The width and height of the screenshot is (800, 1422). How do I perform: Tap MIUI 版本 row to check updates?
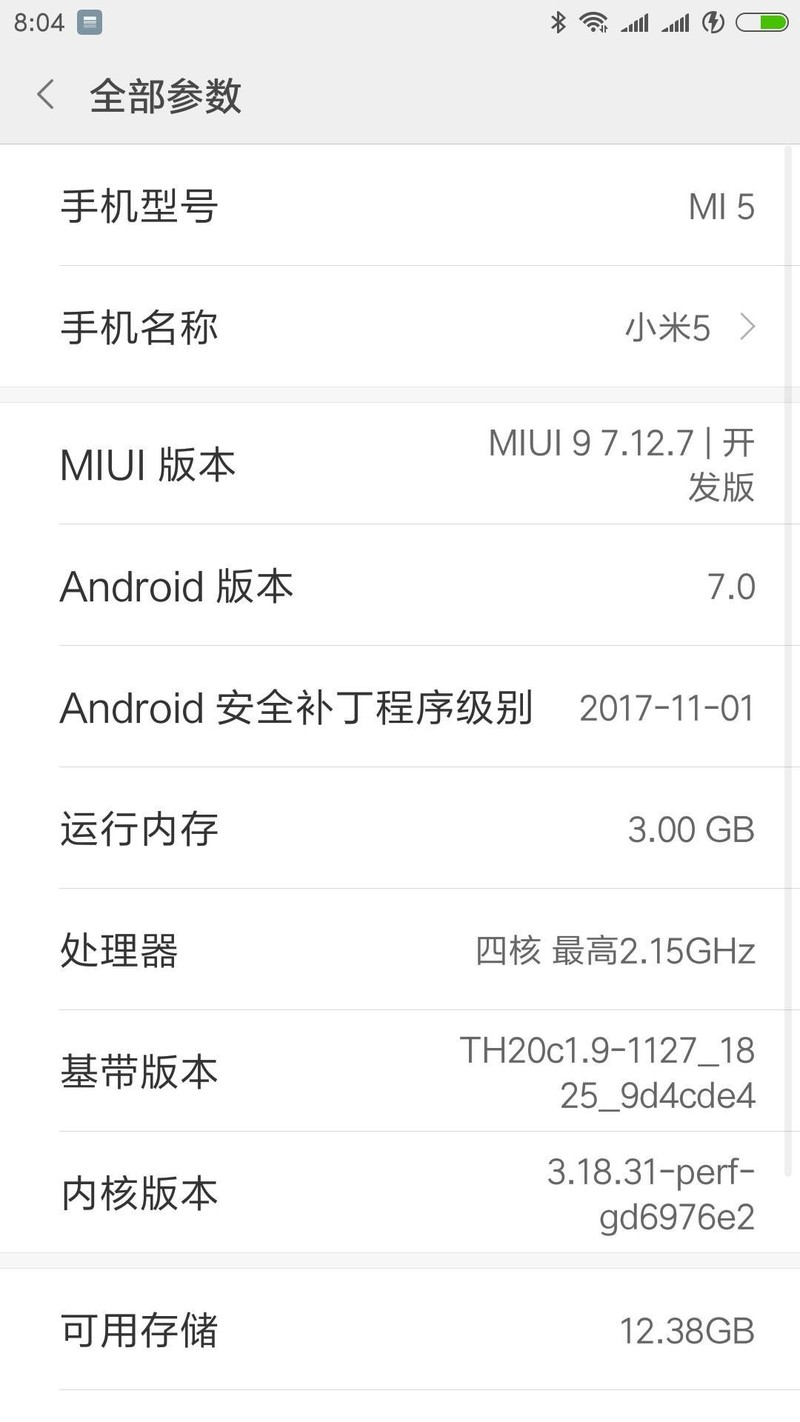click(400, 464)
